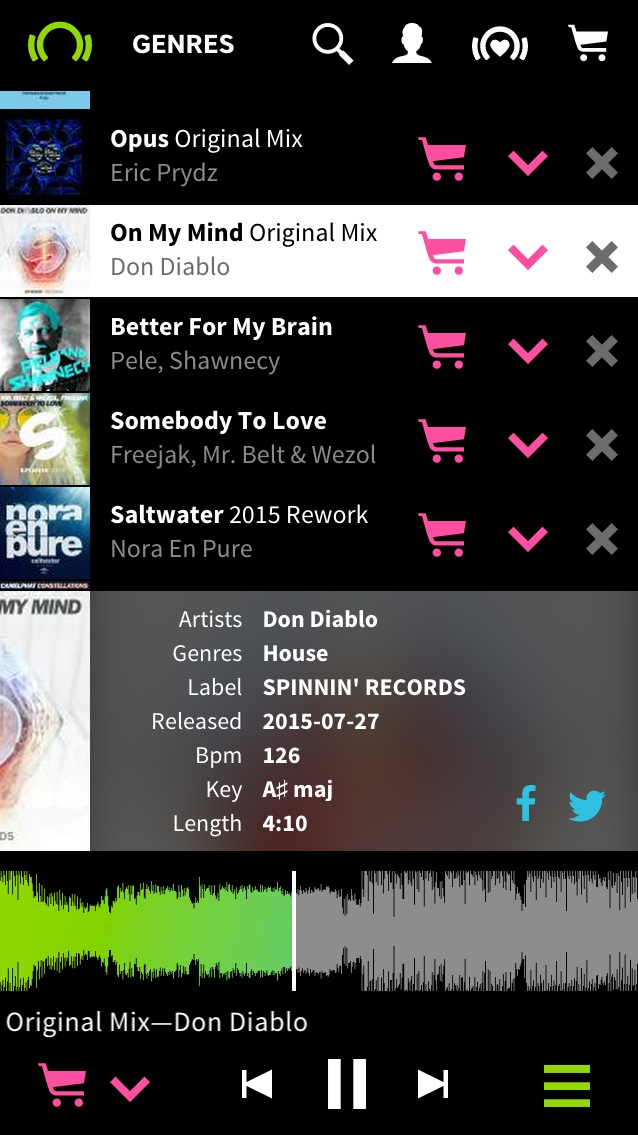Remove Opus from the queue
The image size is (638, 1135).
601,162
